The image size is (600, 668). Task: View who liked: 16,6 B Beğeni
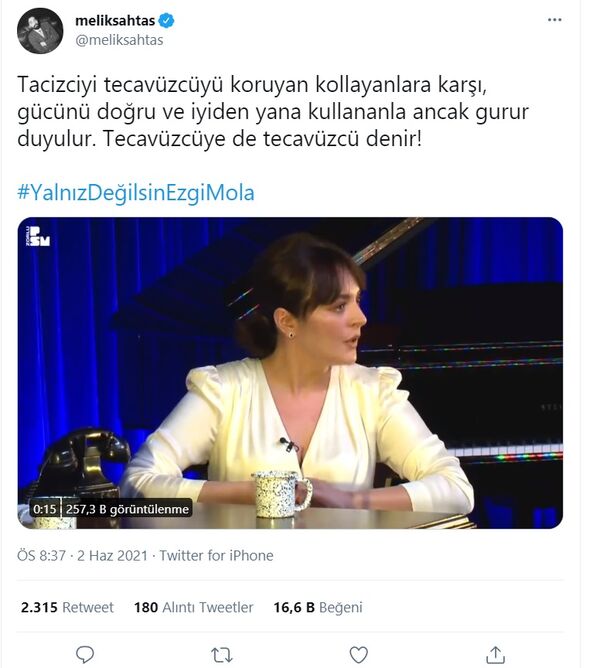click(x=320, y=607)
